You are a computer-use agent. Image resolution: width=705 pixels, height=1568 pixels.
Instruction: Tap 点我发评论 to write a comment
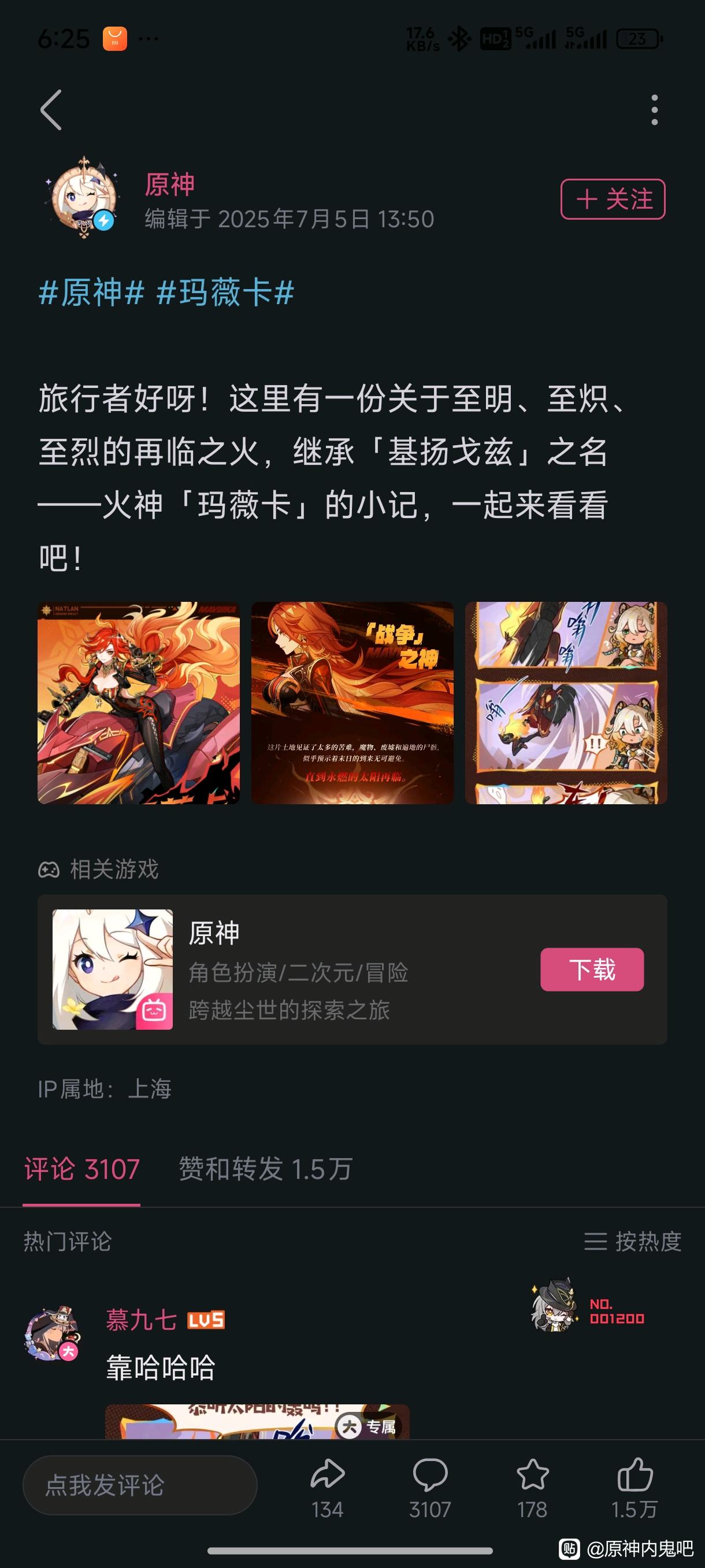tap(140, 1485)
